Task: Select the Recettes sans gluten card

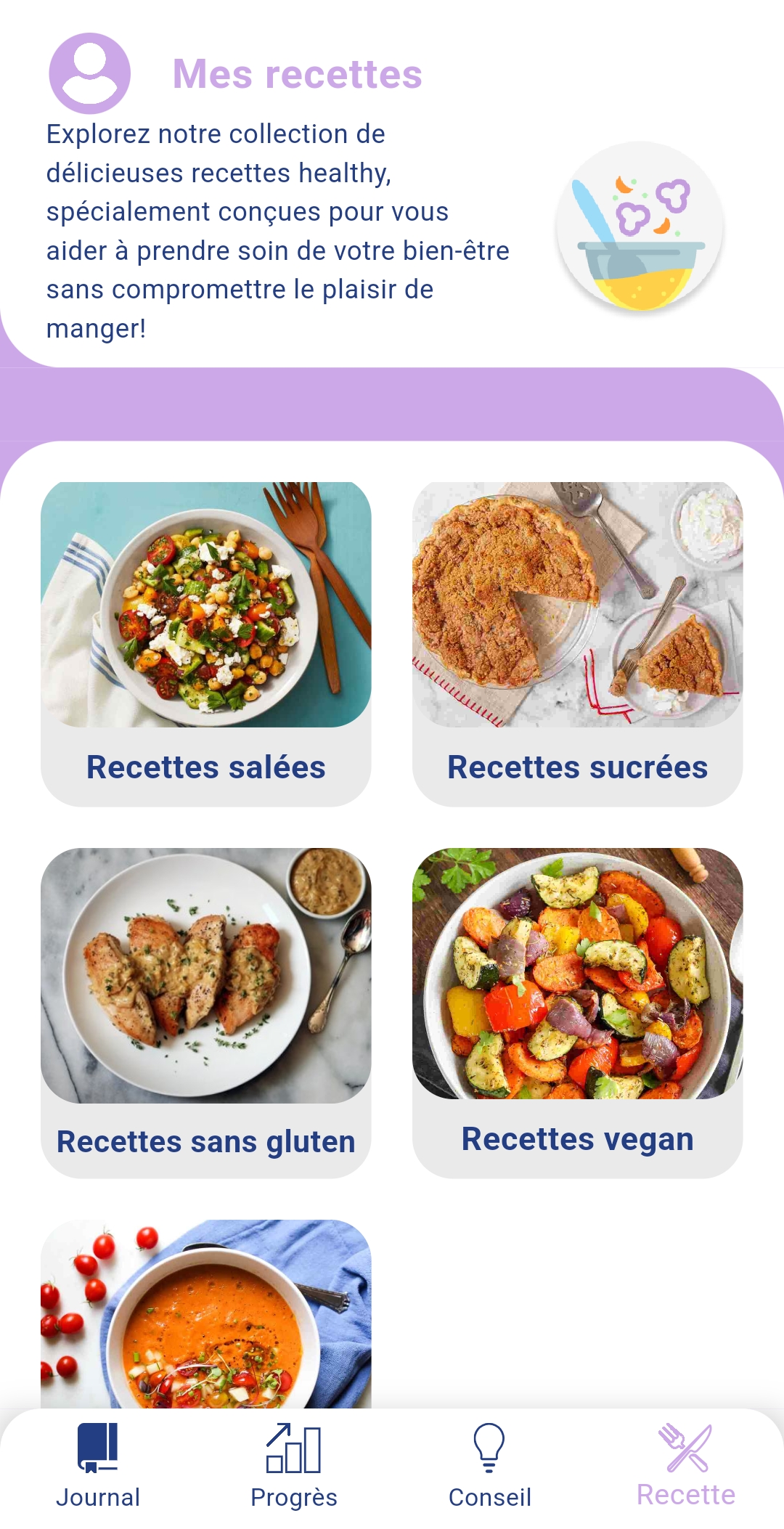Action: [205, 1012]
